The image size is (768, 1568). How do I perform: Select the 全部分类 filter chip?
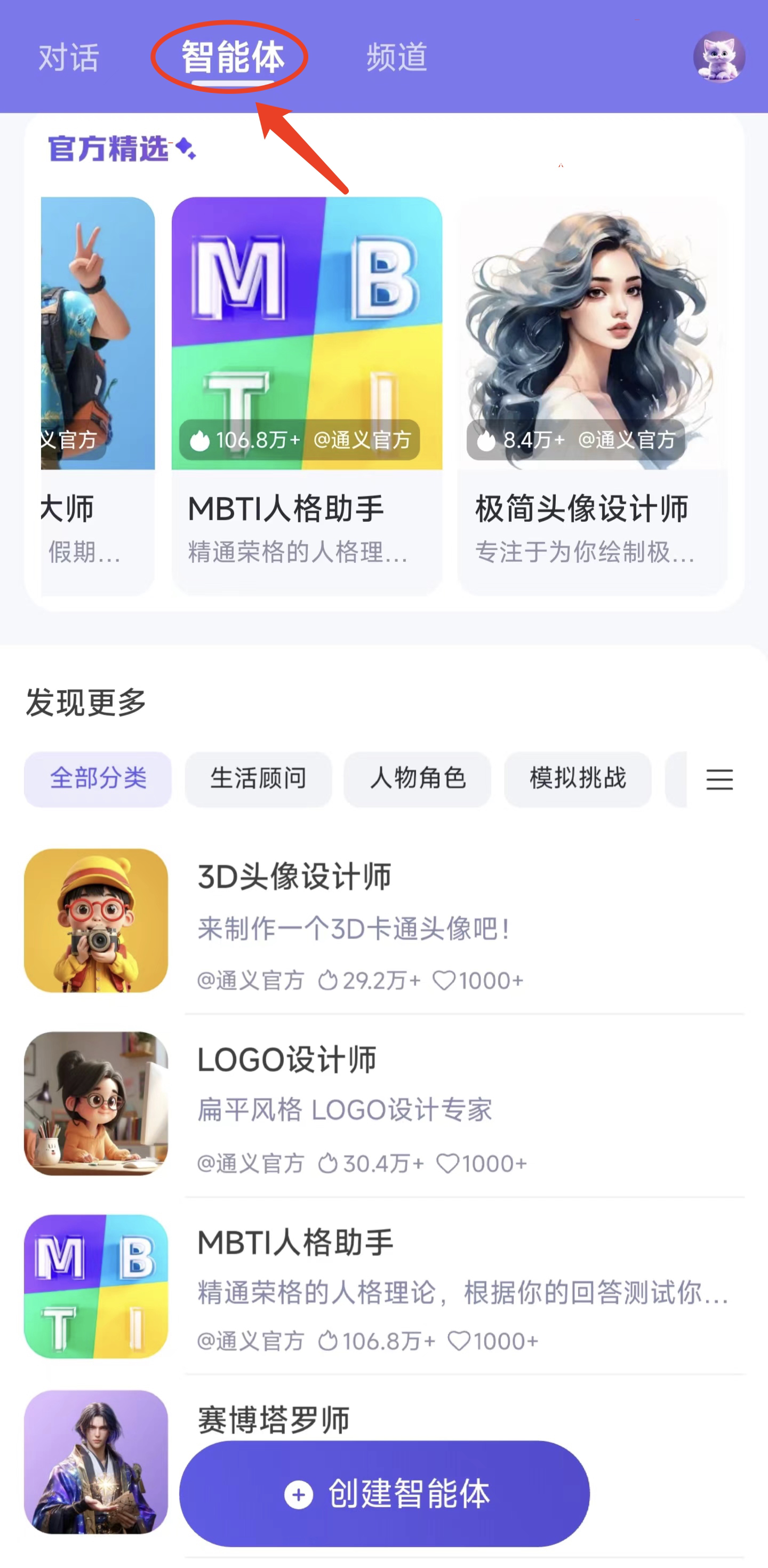tap(98, 778)
